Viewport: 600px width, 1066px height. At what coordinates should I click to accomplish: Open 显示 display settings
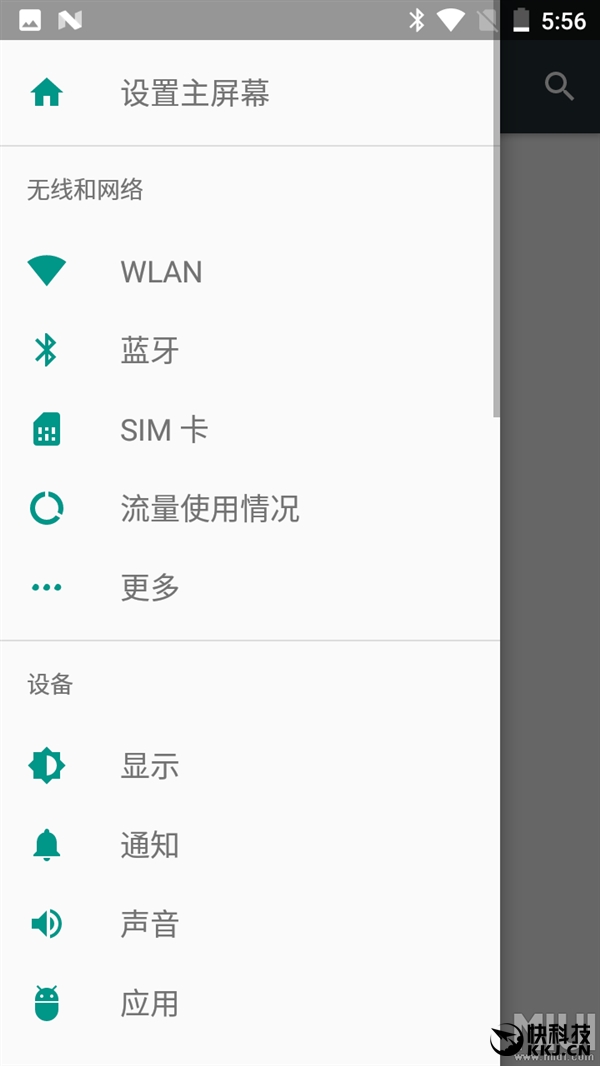[x=150, y=767]
